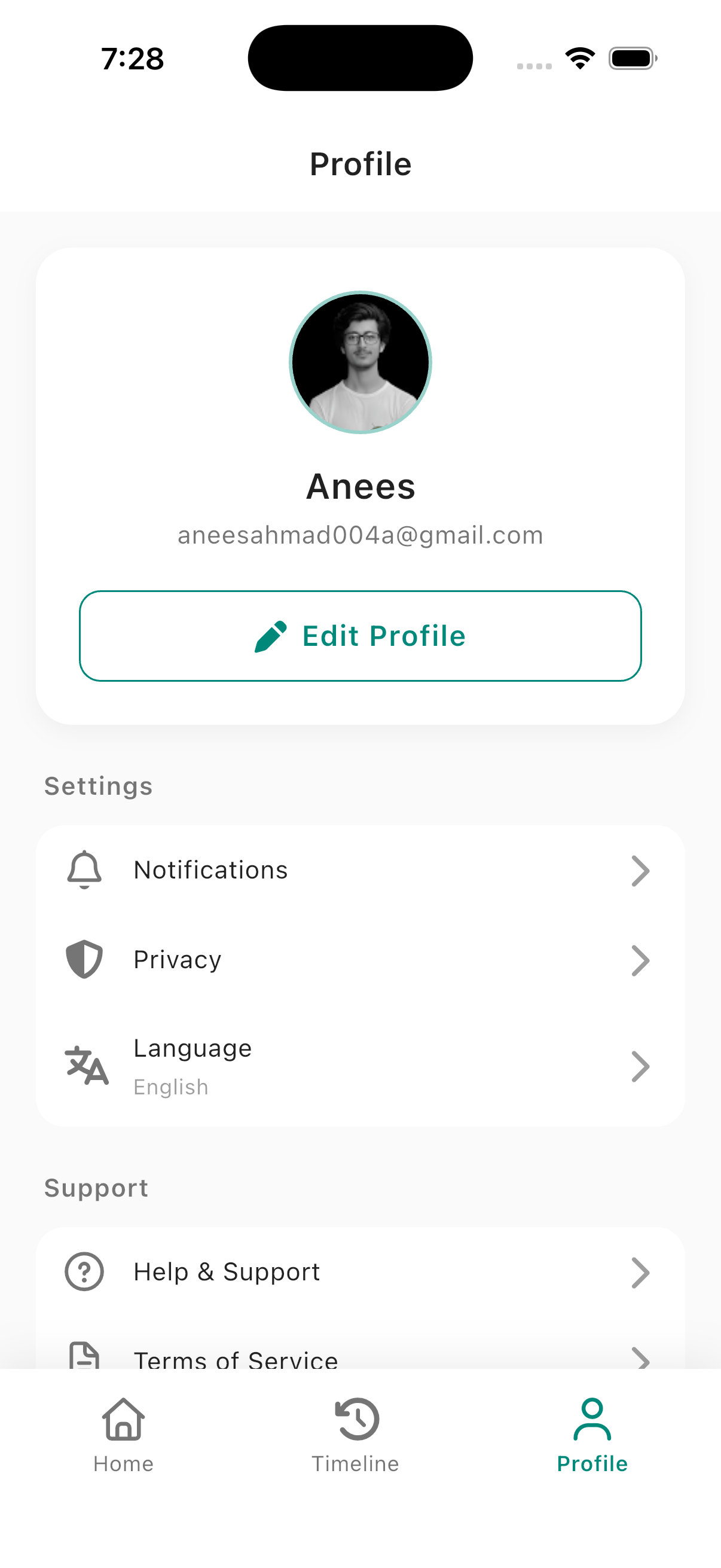This screenshot has width=721, height=1568.
Task: Go to the Timeline tab
Action: (356, 1435)
